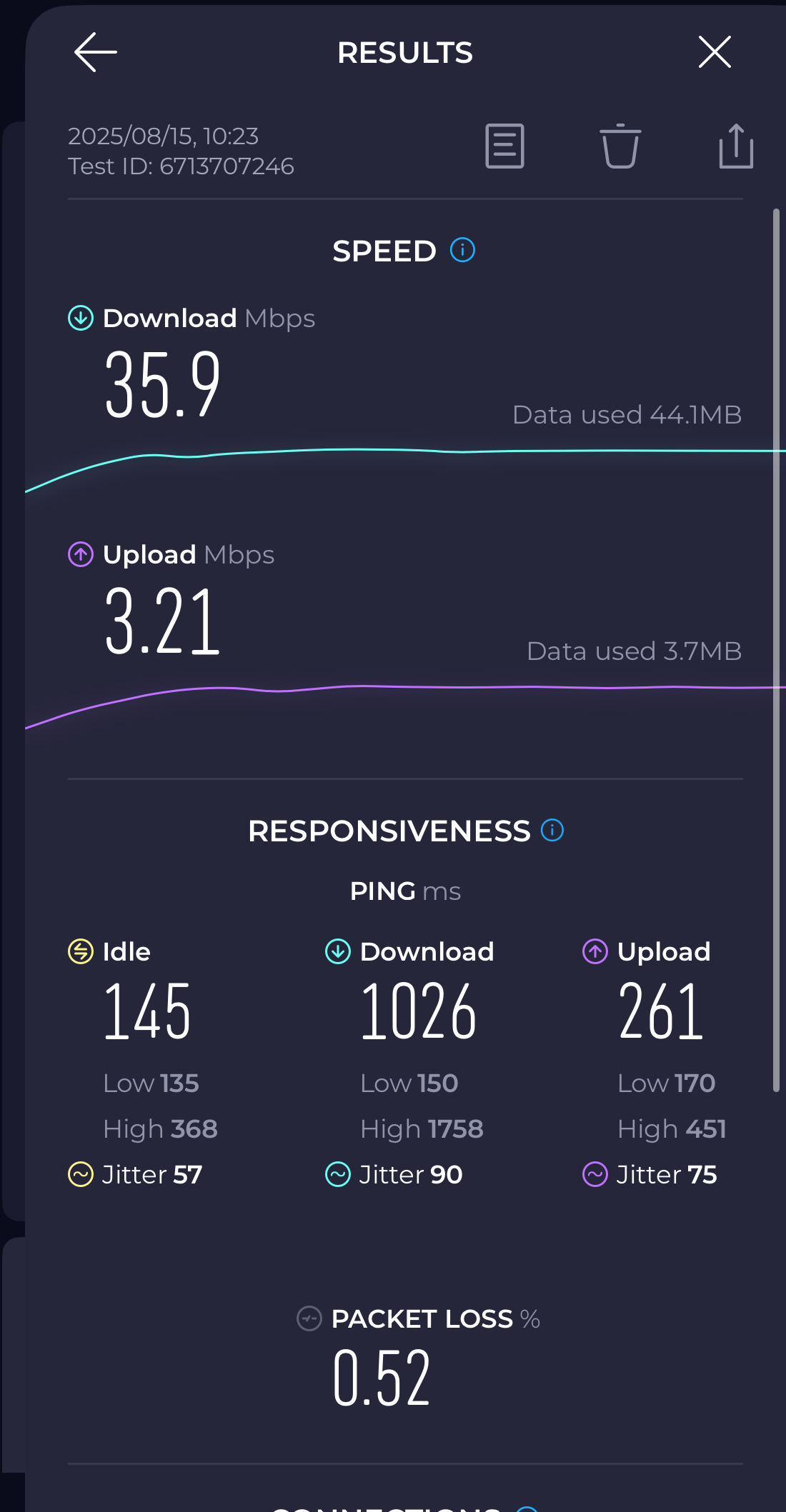Open the info icon next to Responsiveness

coord(552,830)
